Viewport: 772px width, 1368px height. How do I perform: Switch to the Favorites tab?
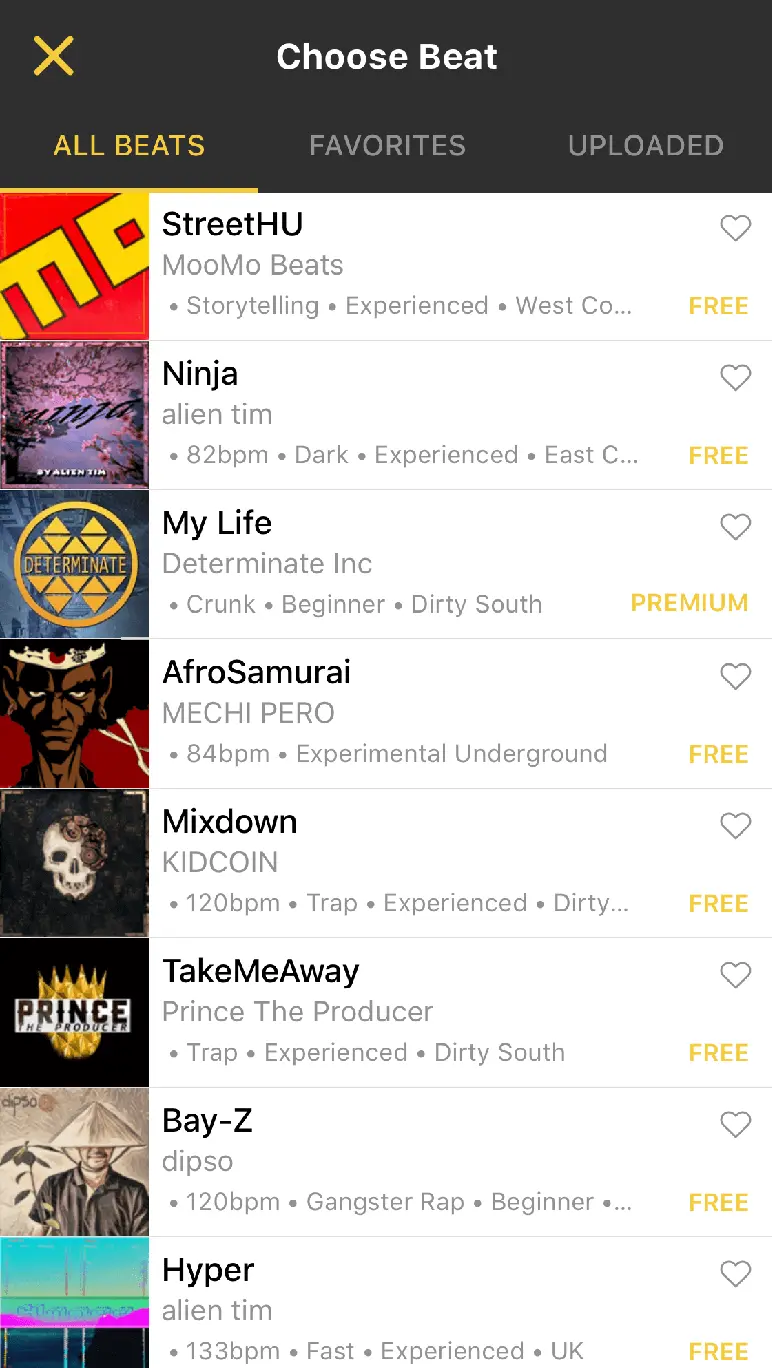387,145
